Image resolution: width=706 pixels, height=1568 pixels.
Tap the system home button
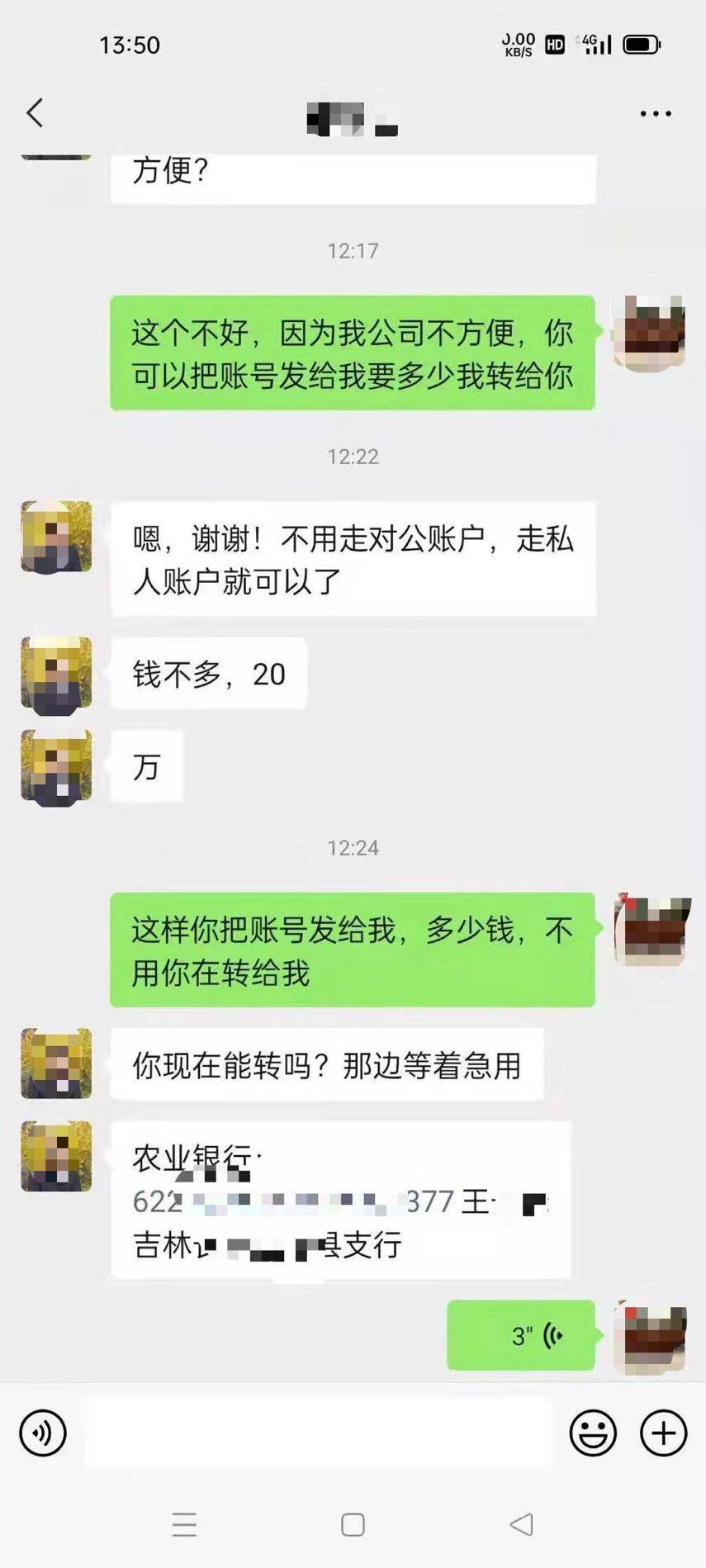pyautogui.click(x=353, y=1524)
